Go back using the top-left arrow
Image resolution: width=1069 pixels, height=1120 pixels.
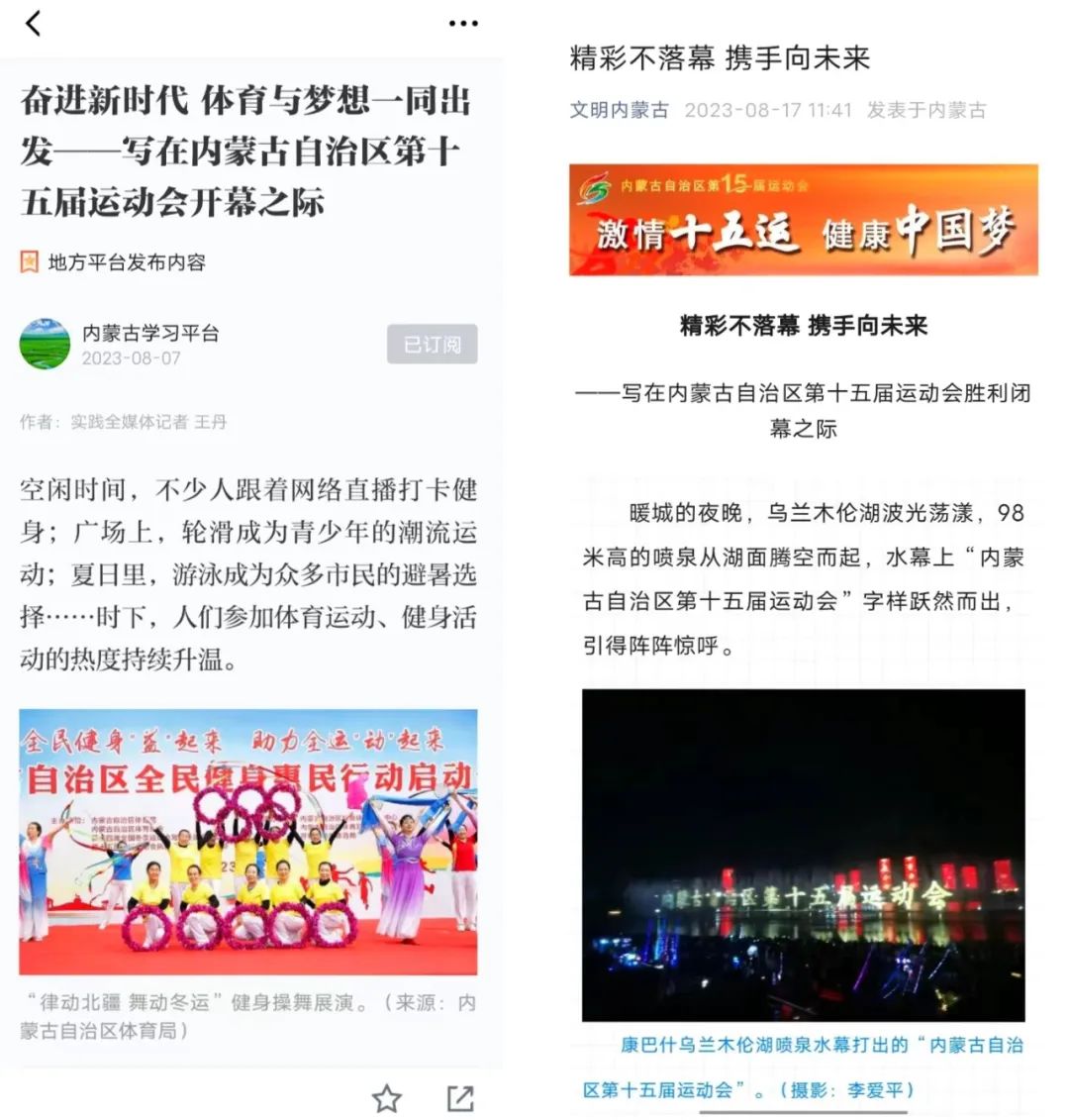coord(34,24)
